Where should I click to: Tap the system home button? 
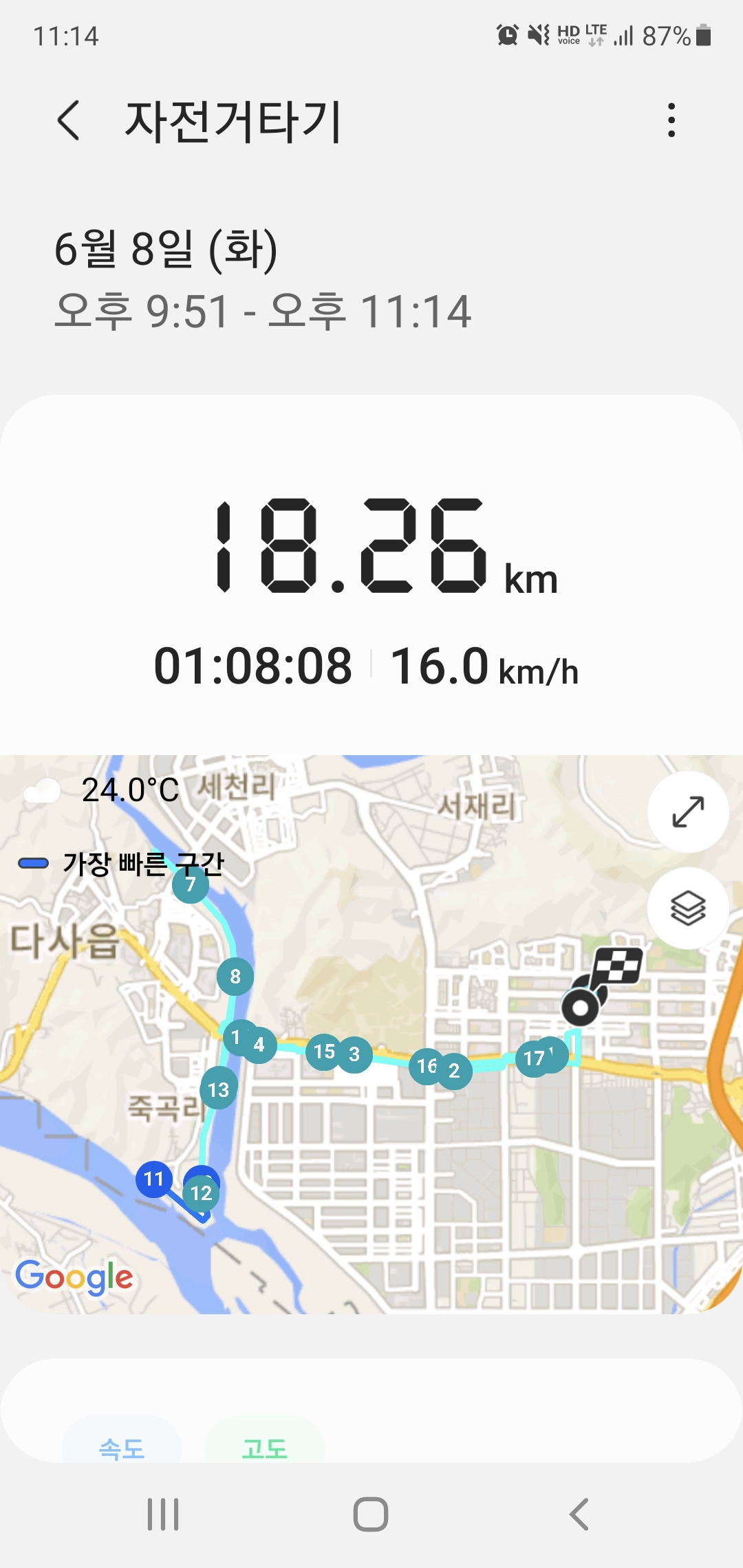[x=371, y=1514]
